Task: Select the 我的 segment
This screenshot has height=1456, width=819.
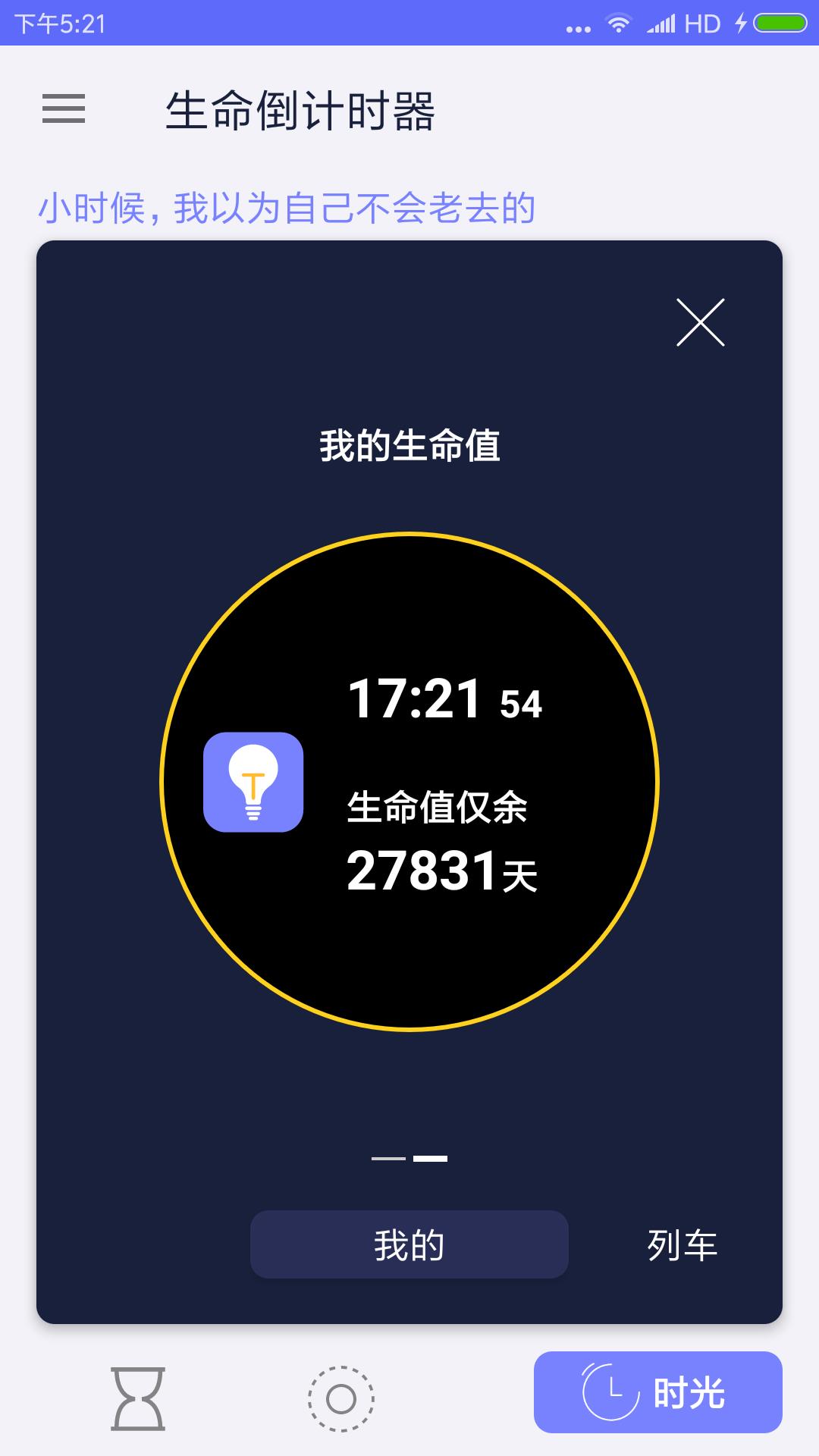Action: [x=408, y=1243]
